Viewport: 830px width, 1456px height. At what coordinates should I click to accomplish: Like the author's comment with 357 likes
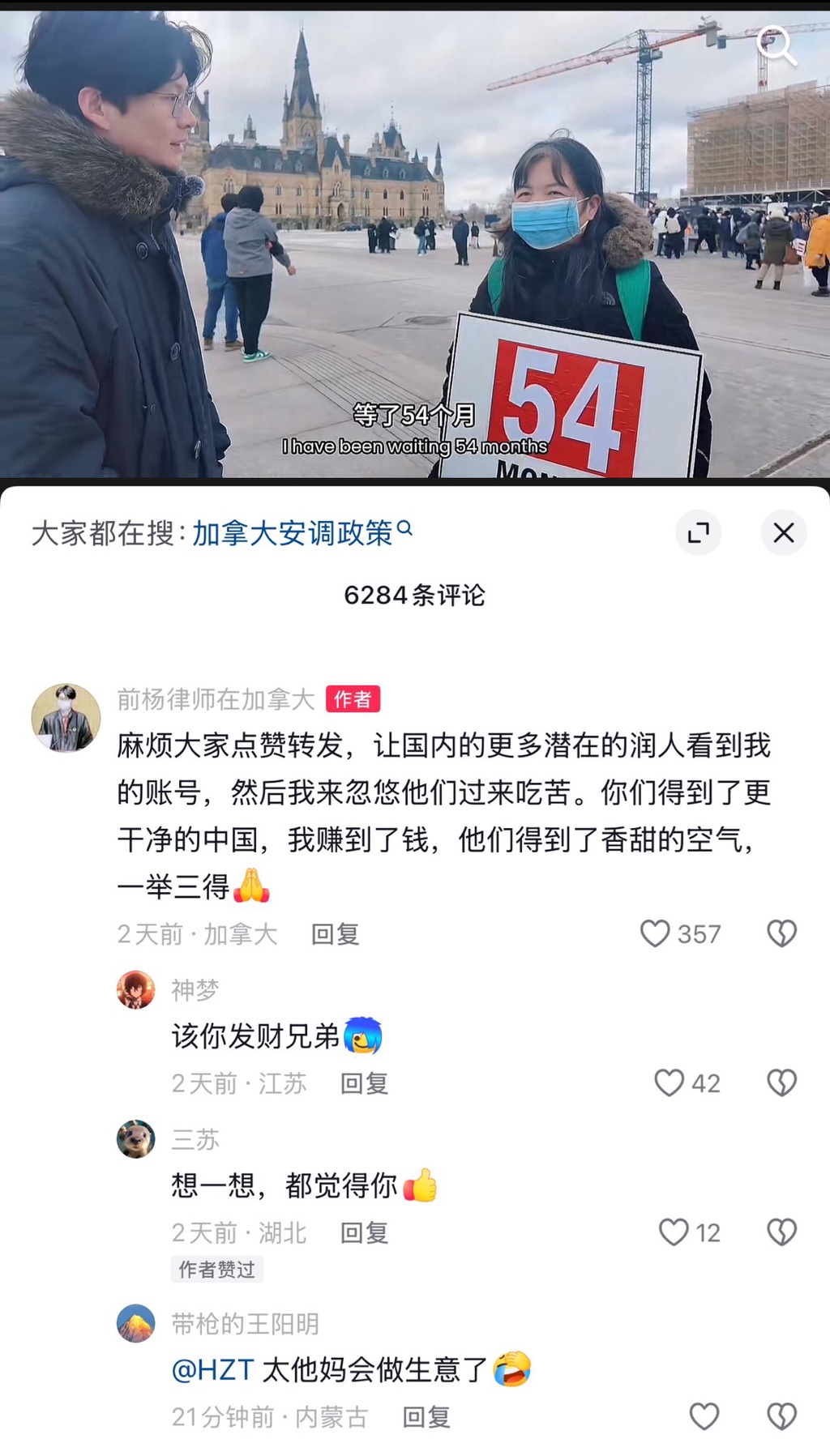(x=656, y=933)
